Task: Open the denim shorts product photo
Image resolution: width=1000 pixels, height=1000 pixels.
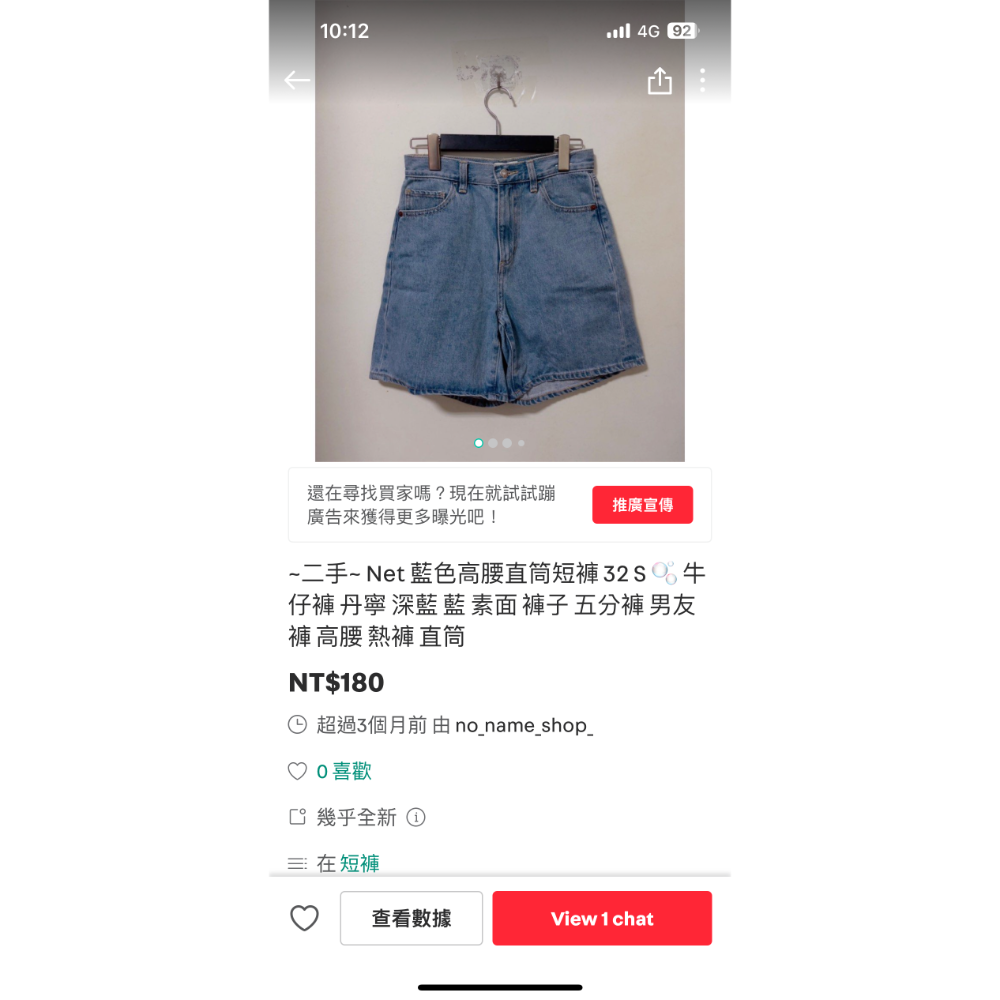Action: point(500,270)
